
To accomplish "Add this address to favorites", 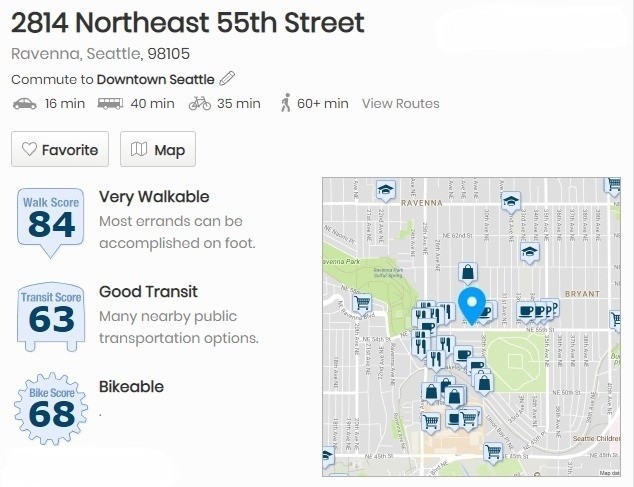I will [59, 150].
